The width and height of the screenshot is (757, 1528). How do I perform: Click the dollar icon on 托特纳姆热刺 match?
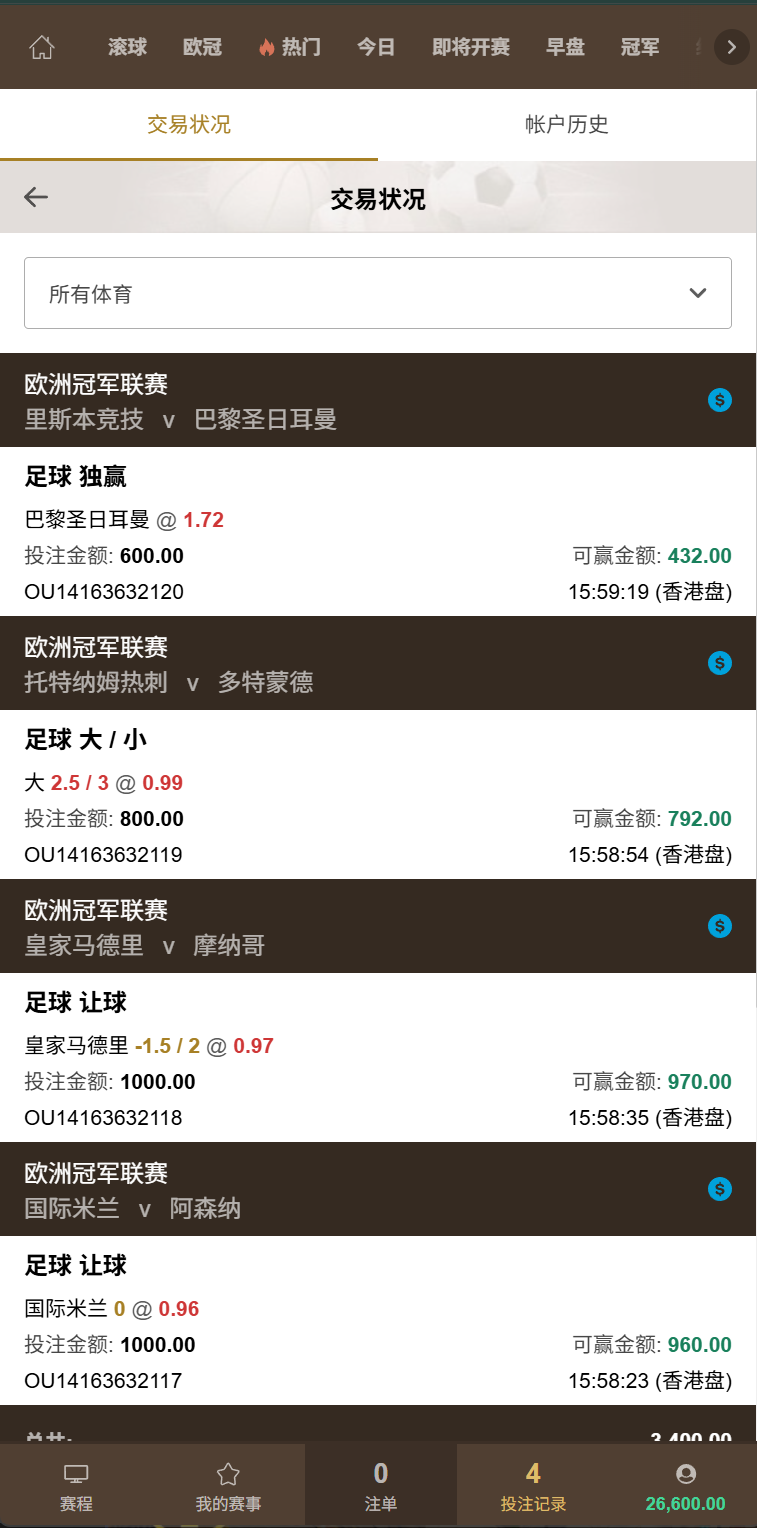[x=719, y=663]
